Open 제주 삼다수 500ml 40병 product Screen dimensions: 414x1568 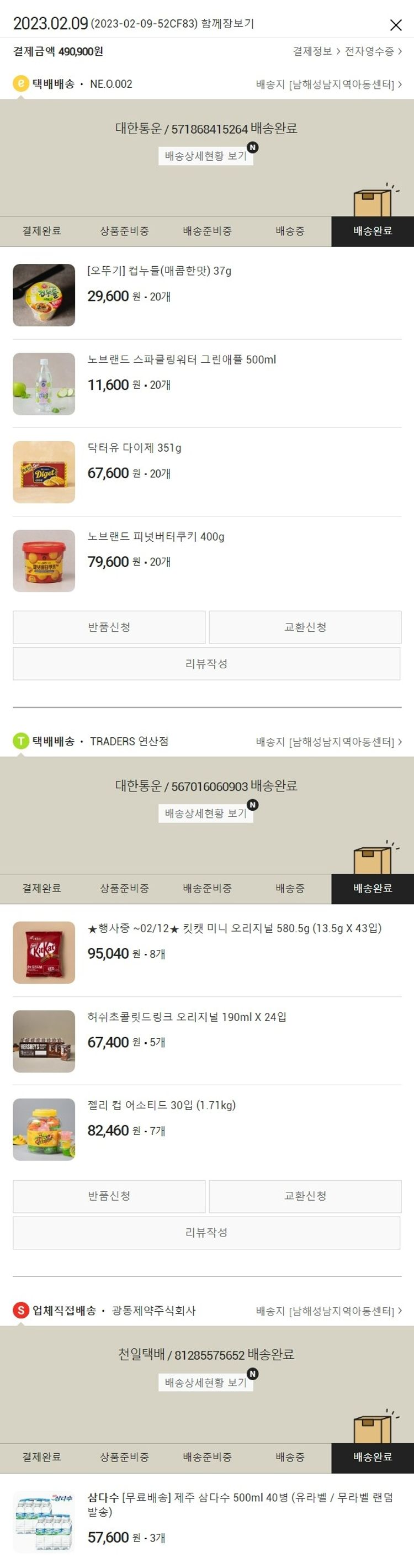(x=240, y=1503)
